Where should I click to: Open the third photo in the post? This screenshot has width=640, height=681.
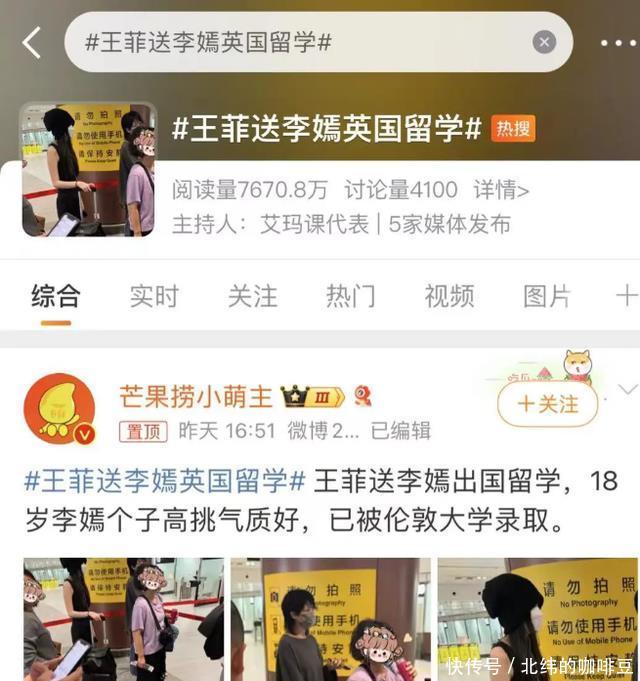click(537, 618)
